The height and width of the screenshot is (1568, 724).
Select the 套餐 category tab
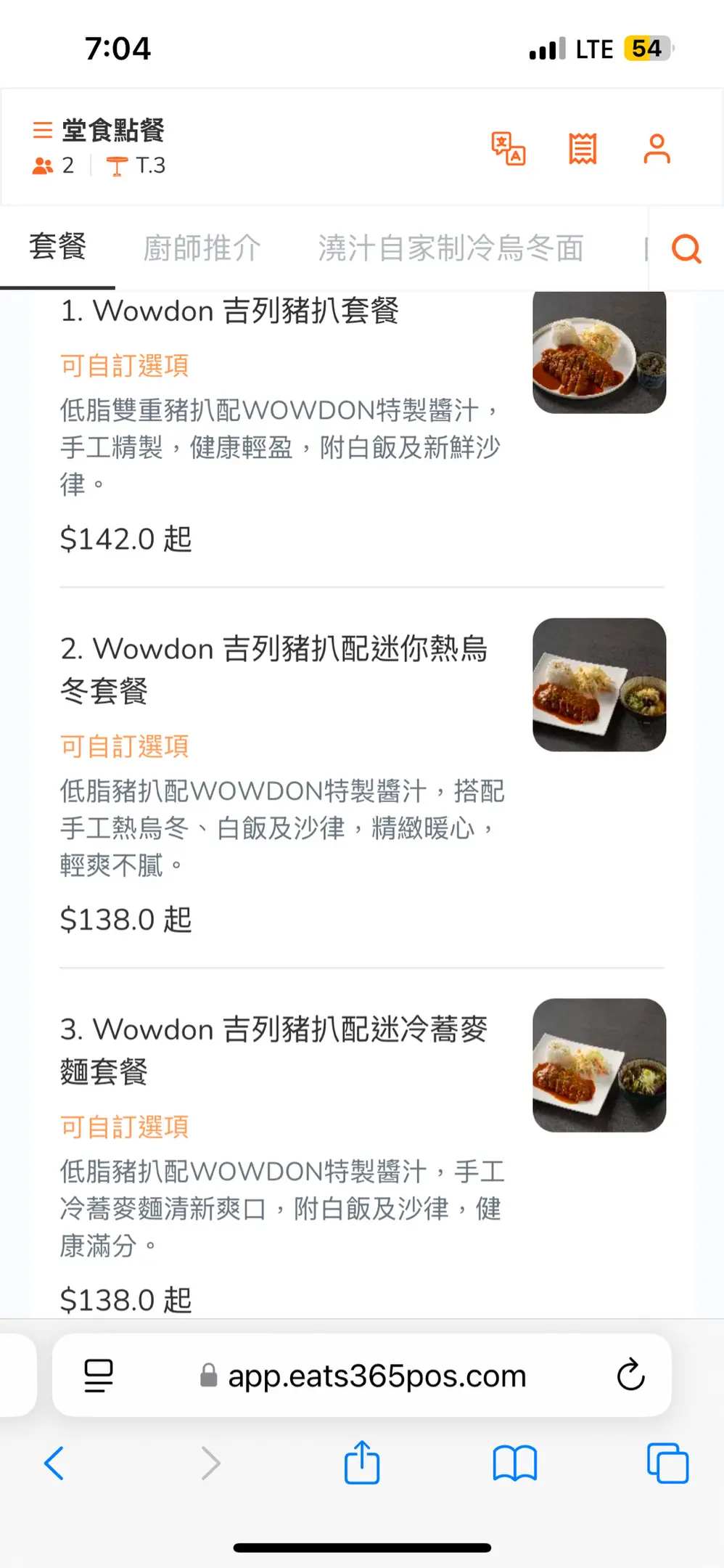57,247
